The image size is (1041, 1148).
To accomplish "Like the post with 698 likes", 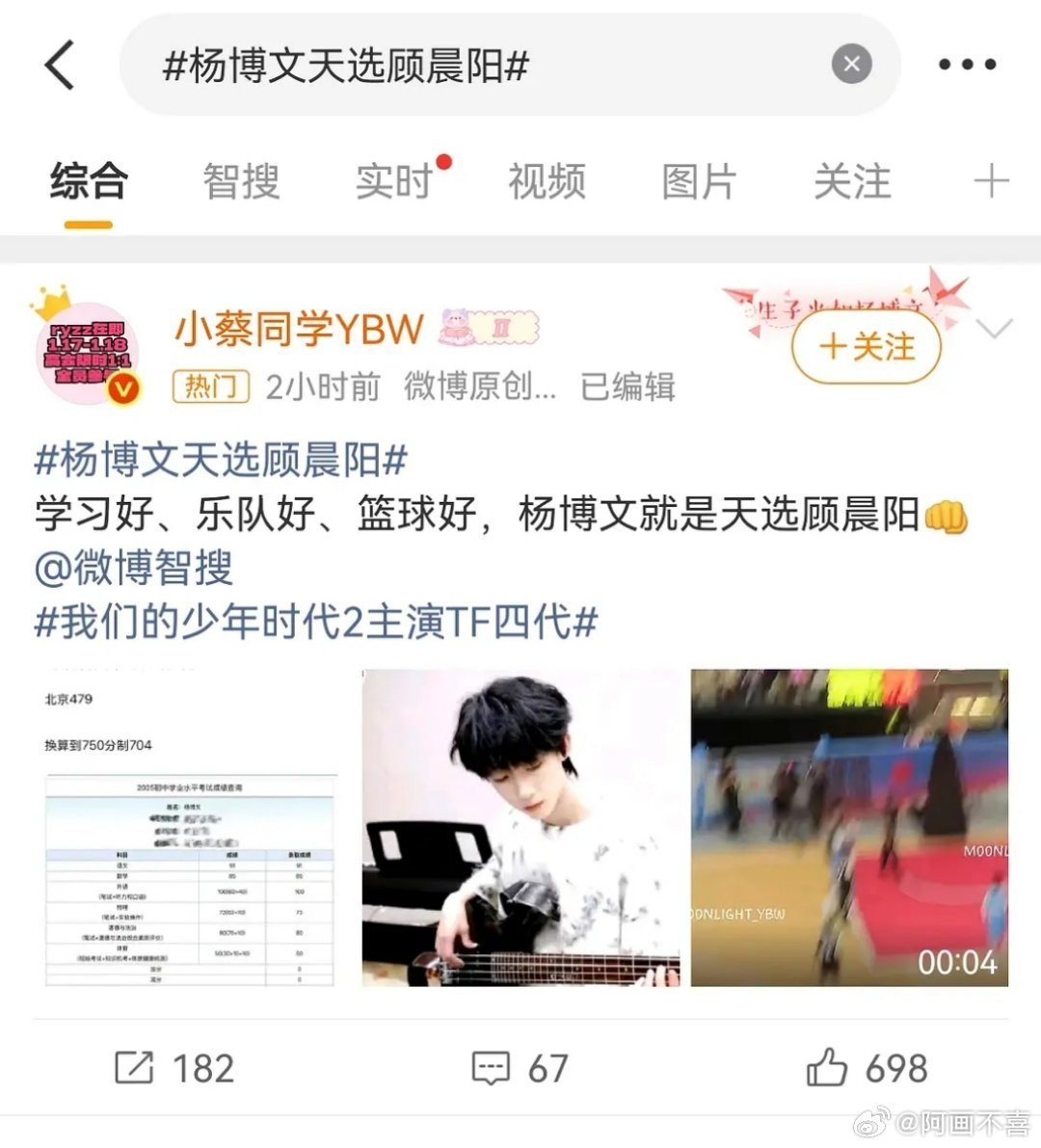I will (x=866, y=1068).
